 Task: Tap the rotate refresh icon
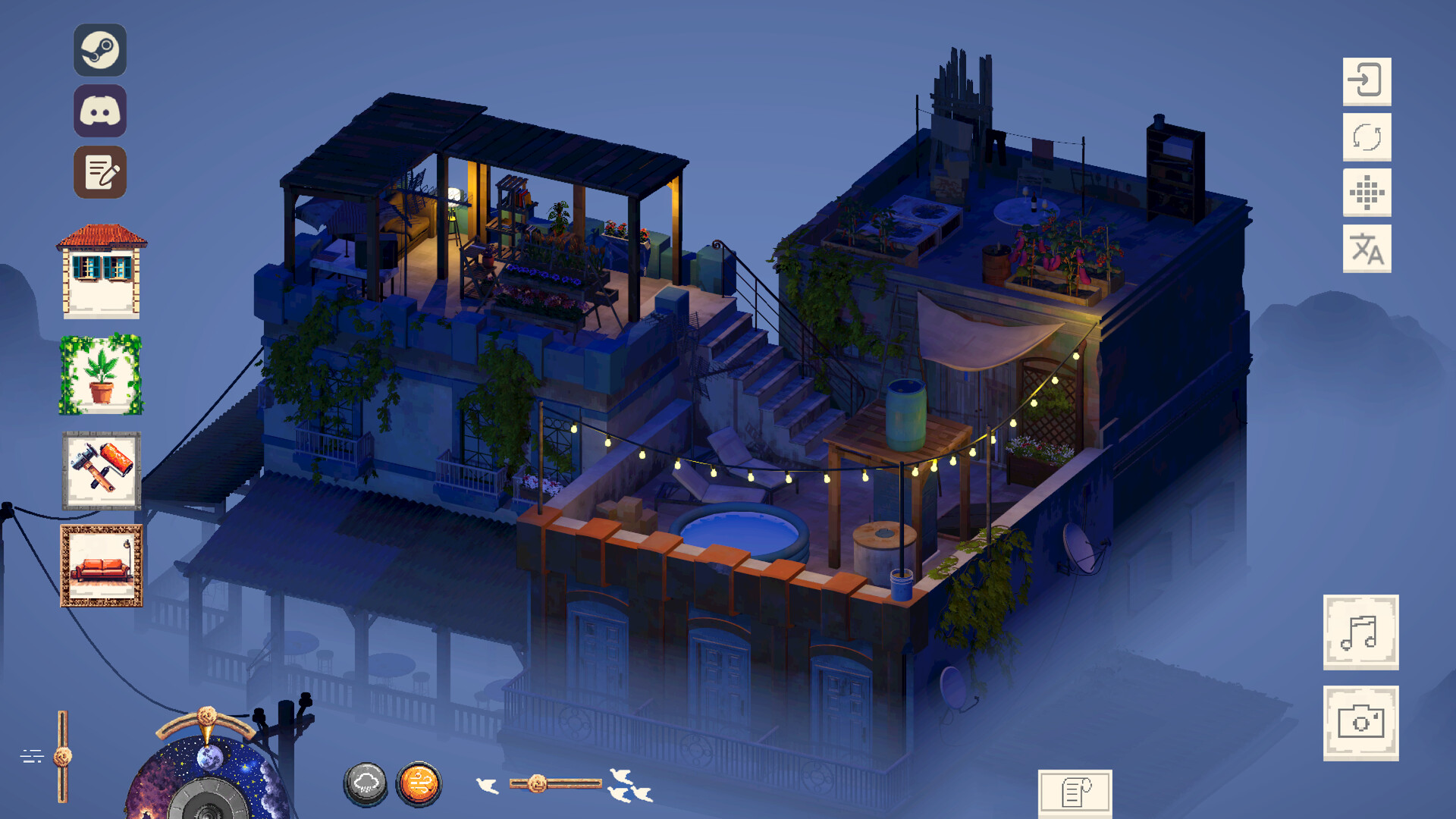click(1367, 137)
